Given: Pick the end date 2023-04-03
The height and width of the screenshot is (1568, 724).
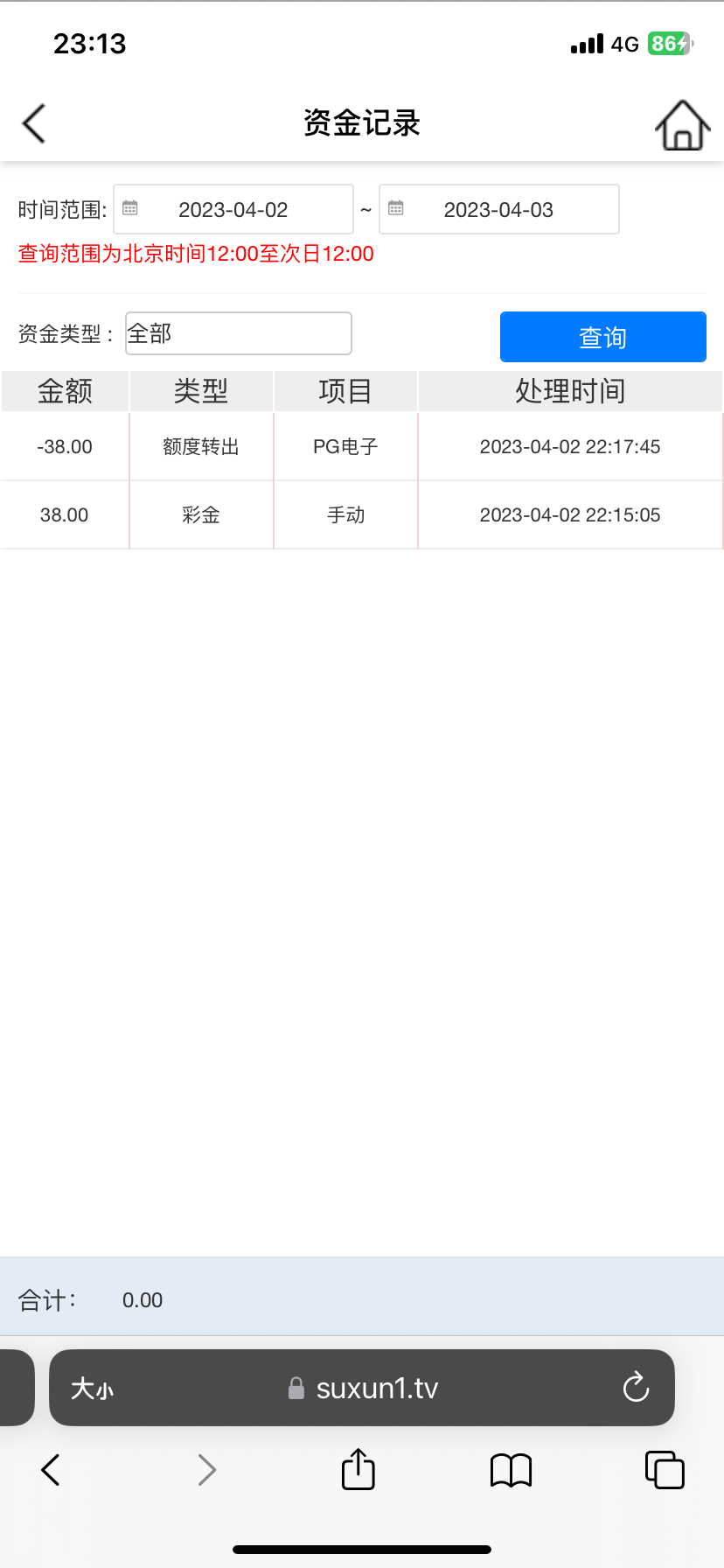Looking at the screenshot, I should coord(498,210).
